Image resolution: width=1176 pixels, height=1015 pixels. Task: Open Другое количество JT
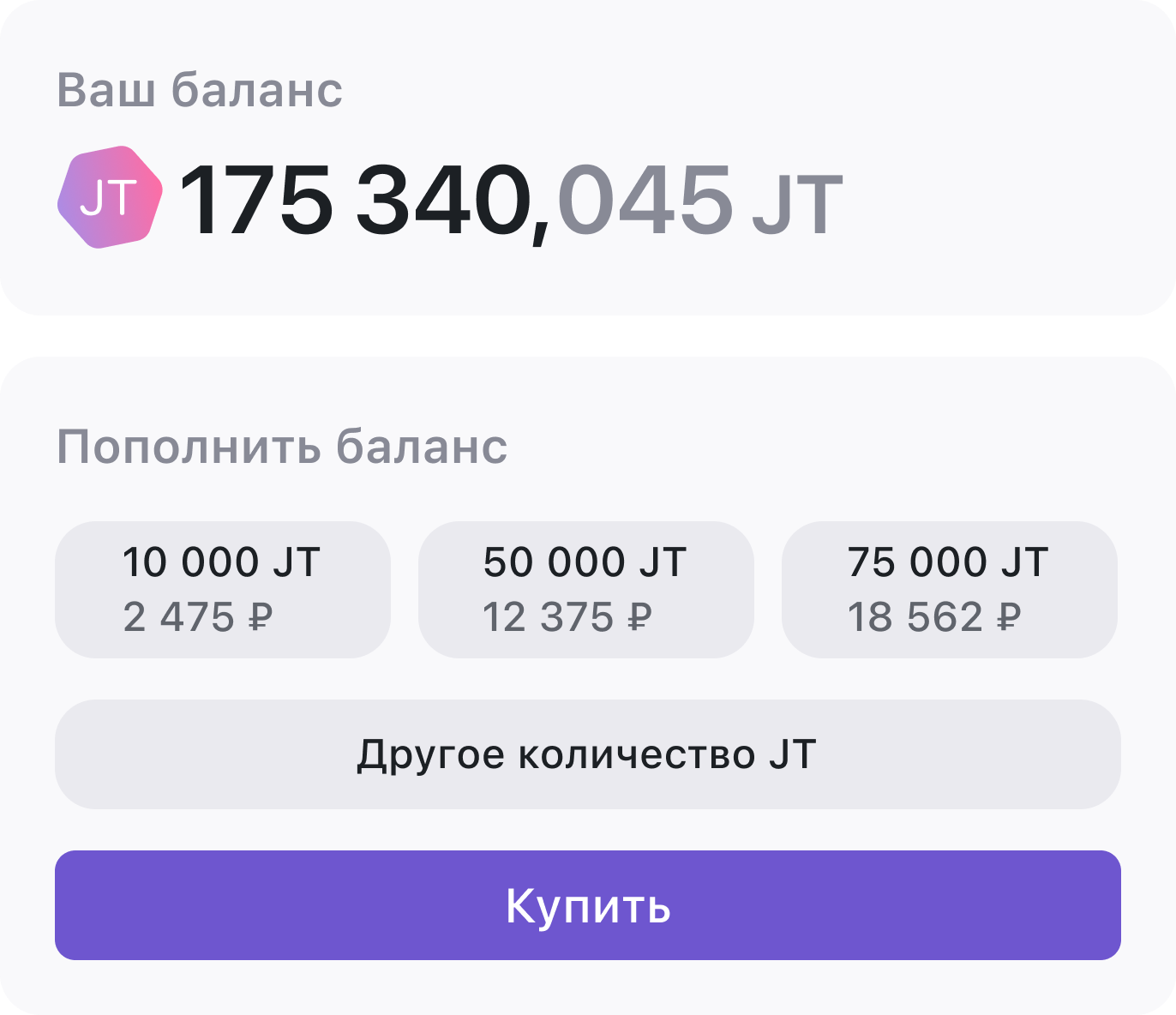click(x=587, y=754)
